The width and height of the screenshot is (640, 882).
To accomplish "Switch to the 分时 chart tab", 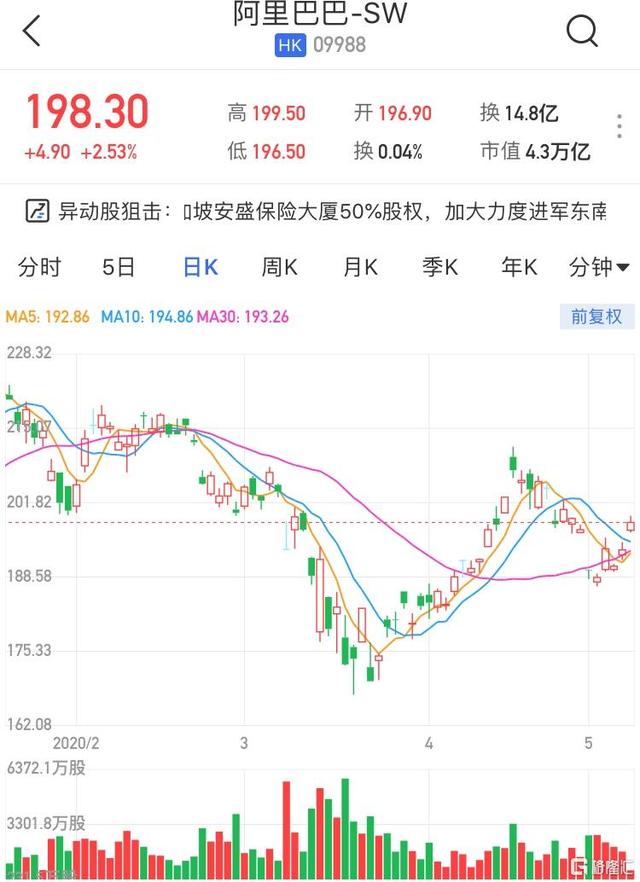I will coord(40,267).
